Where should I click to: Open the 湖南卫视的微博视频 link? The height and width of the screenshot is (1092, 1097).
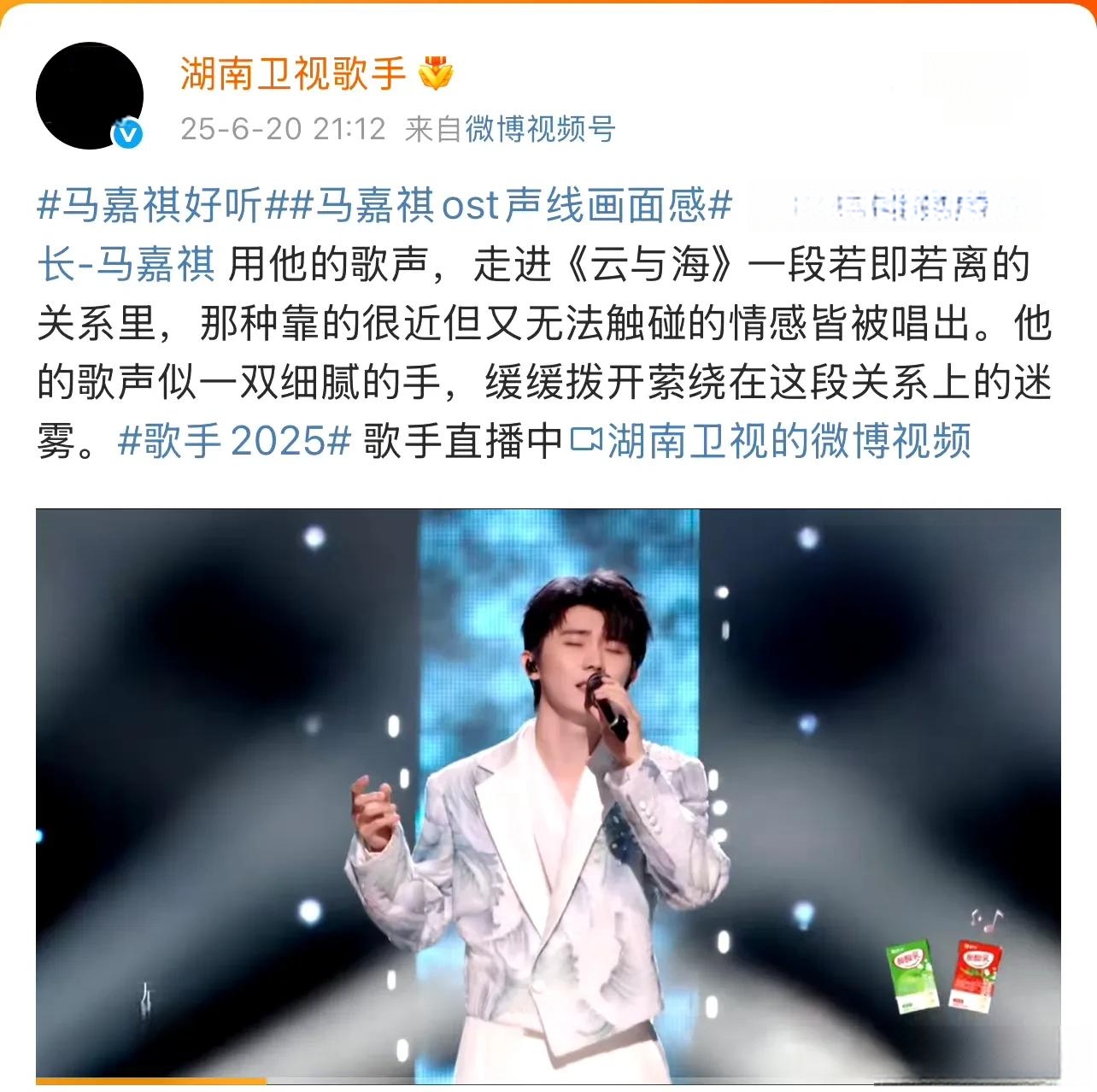tap(773, 442)
